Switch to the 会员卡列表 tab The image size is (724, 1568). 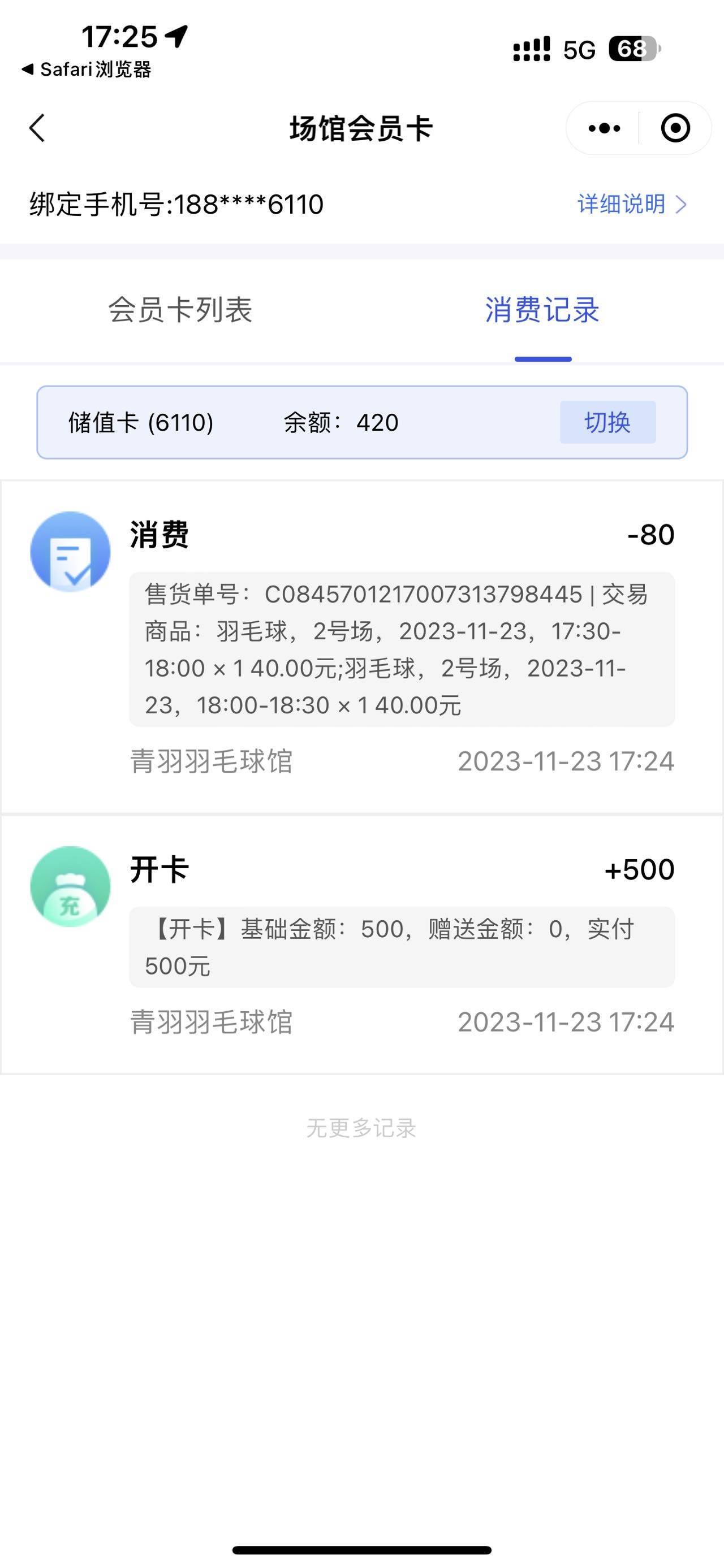point(180,310)
